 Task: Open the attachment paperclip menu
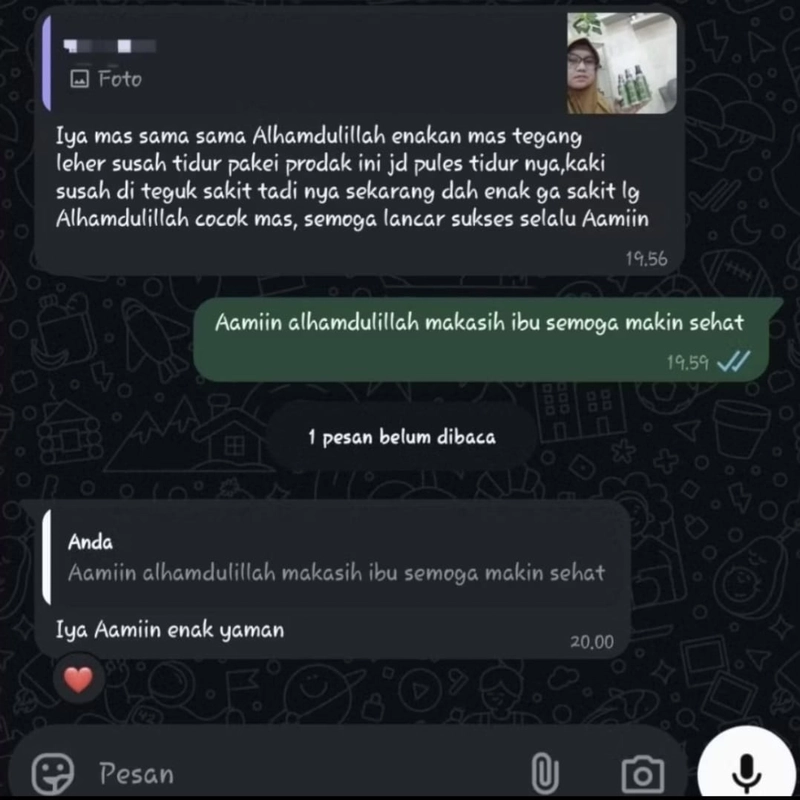[x=541, y=773]
